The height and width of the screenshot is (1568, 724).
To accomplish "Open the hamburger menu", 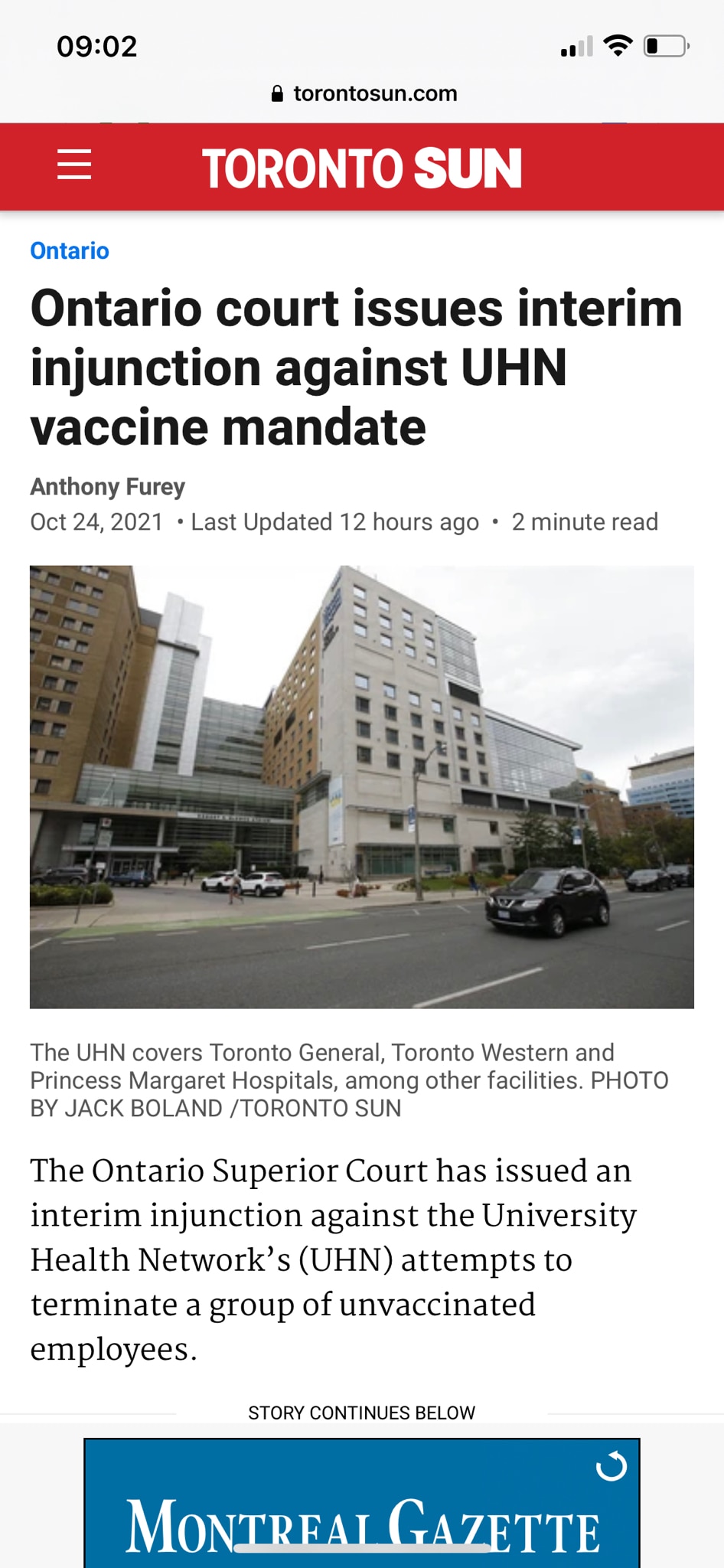I will click(74, 165).
